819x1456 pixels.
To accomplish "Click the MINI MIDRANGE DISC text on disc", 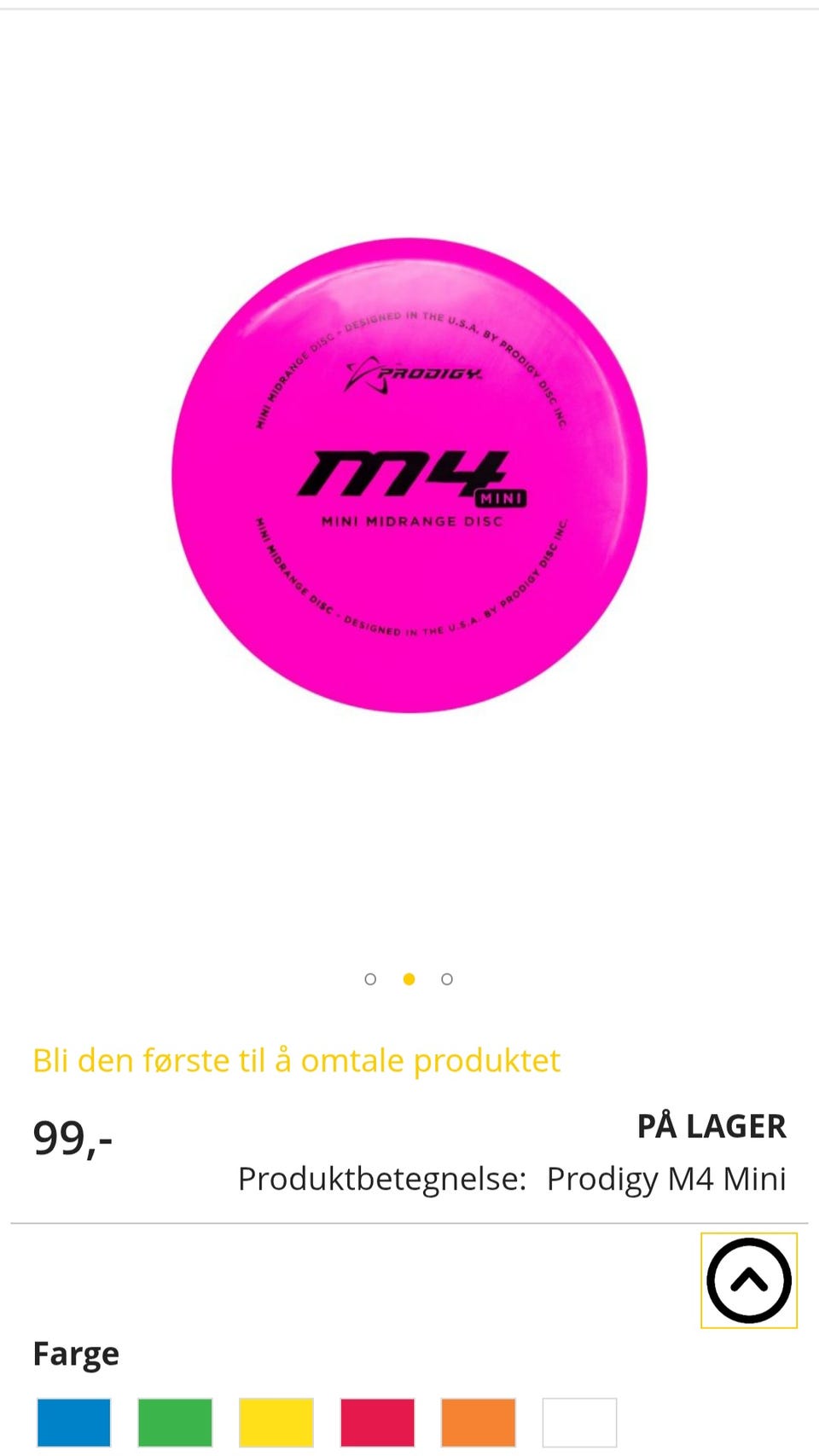I will click(409, 519).
